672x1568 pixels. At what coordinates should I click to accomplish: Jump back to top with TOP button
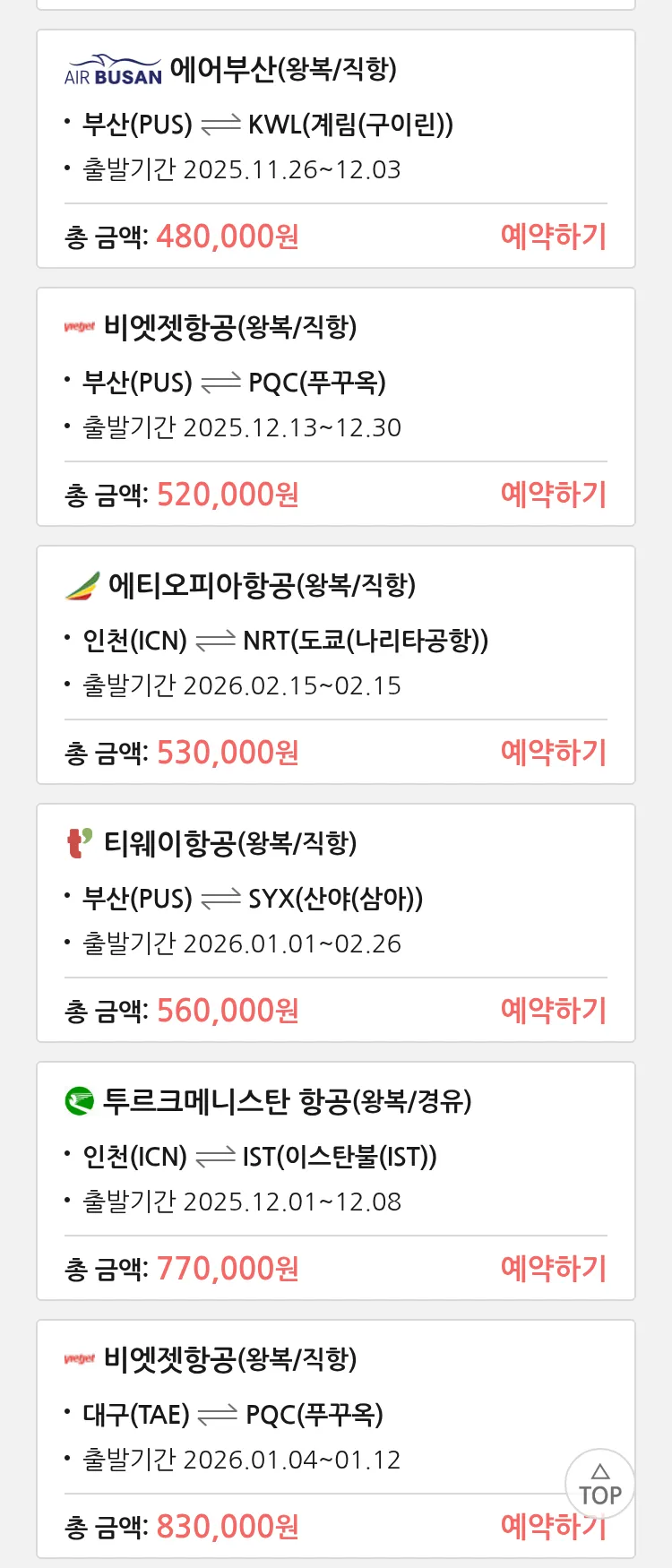point(599,1485)
